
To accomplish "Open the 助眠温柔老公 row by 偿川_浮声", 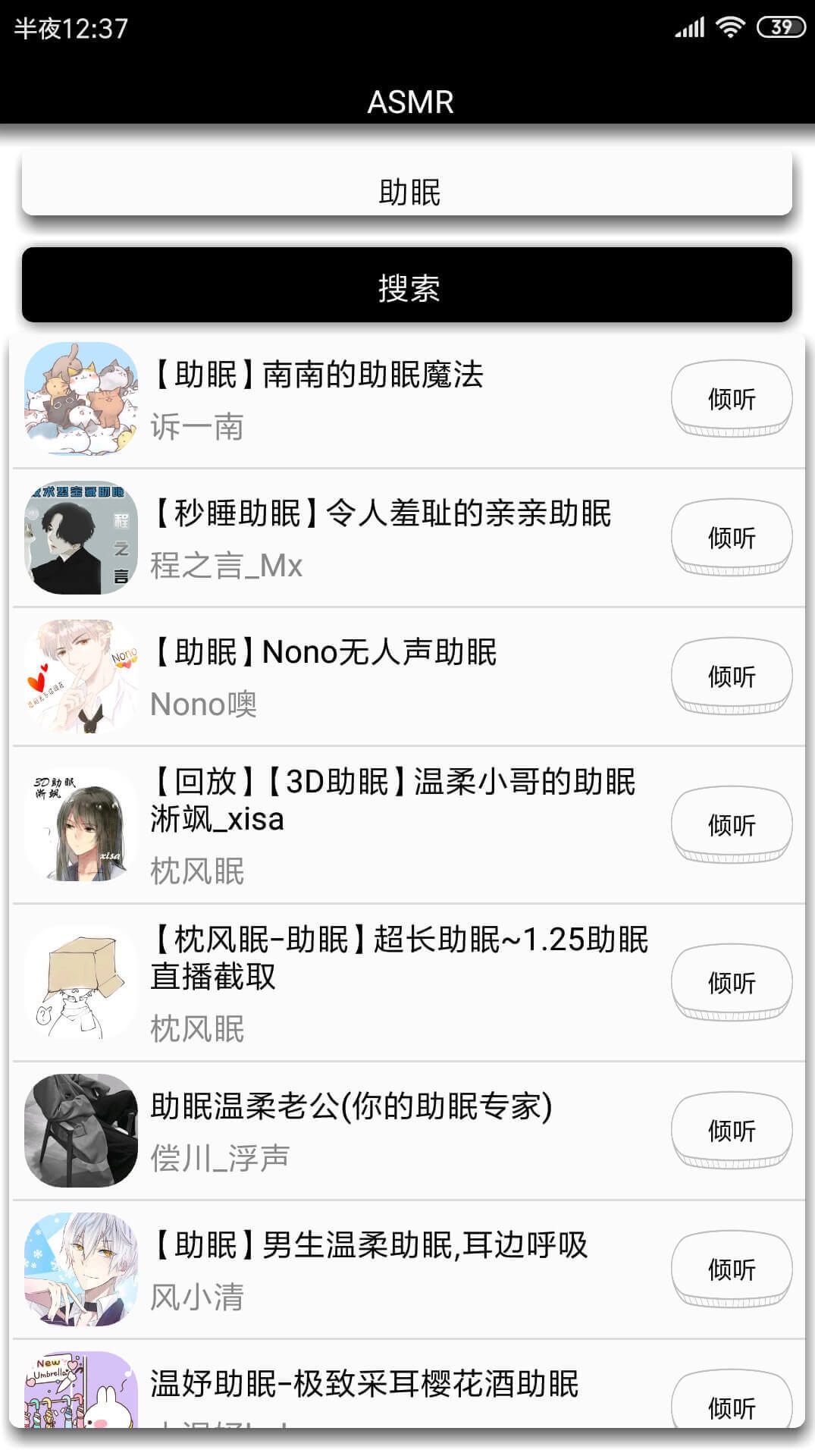I will [x=407, y=1131].
